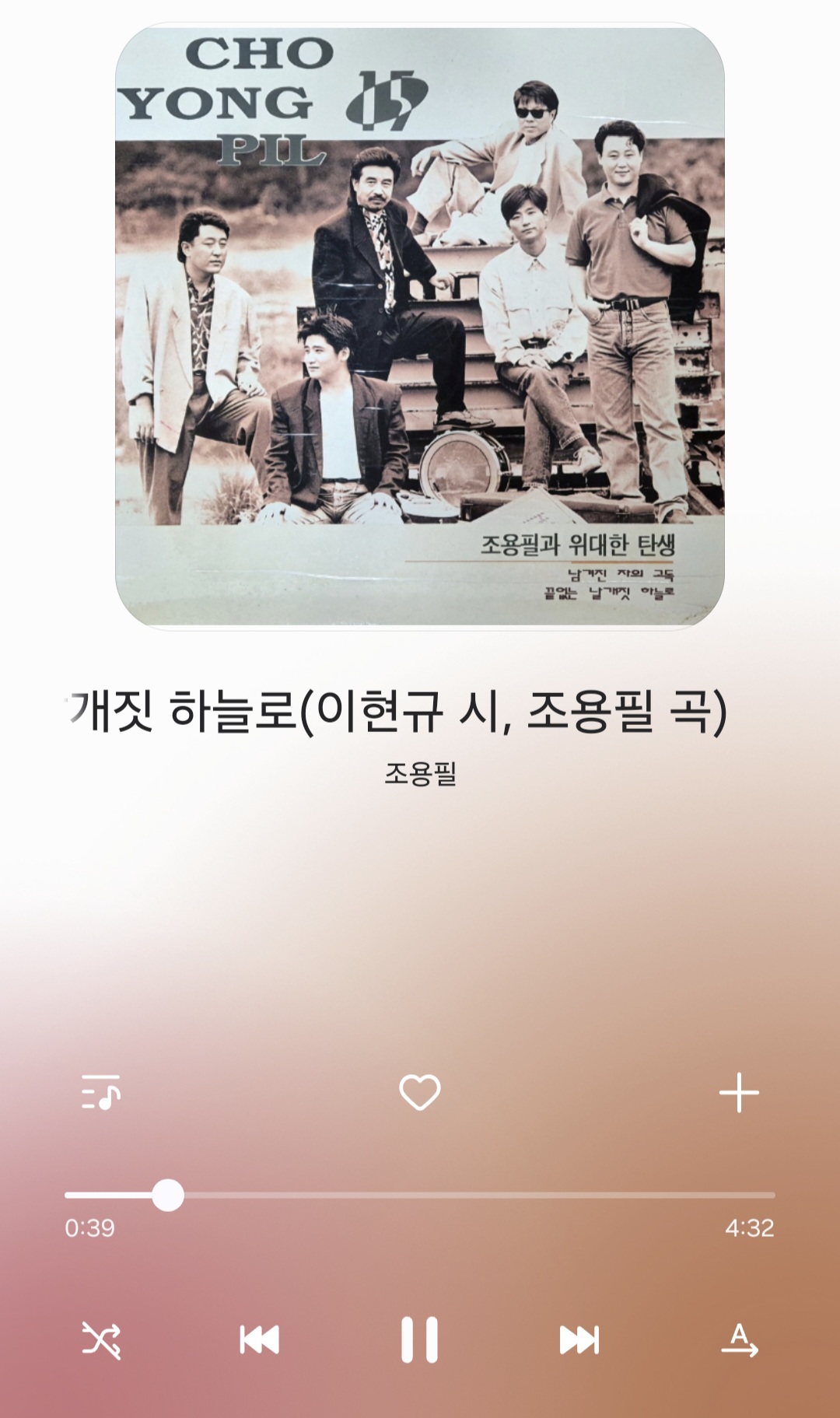Like this song with the heart
The height and width of the screenshot is (1418, 840).
(x=420, y=1092)
